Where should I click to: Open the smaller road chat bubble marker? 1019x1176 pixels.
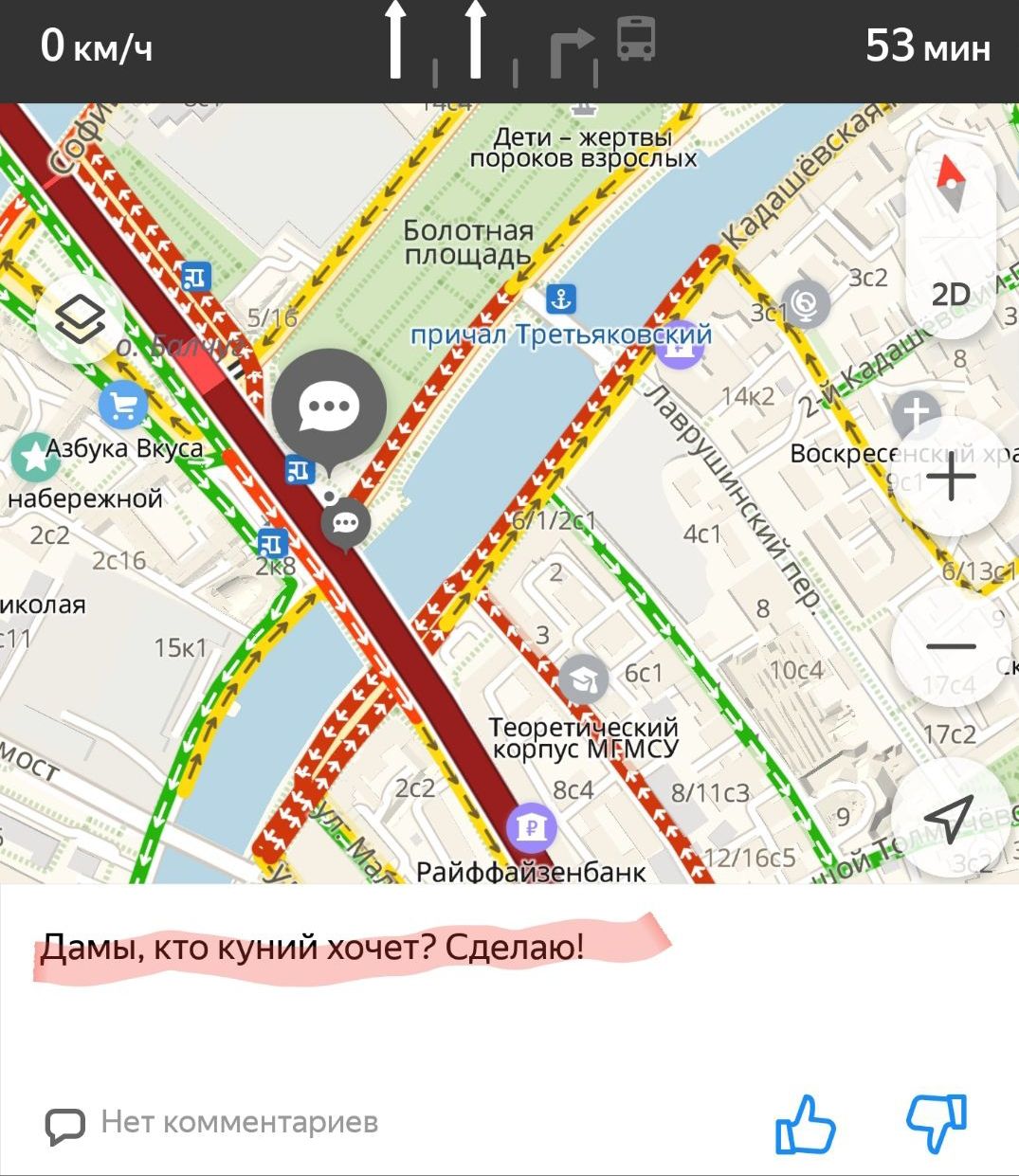pyautogui.click(x=345, y=523)
